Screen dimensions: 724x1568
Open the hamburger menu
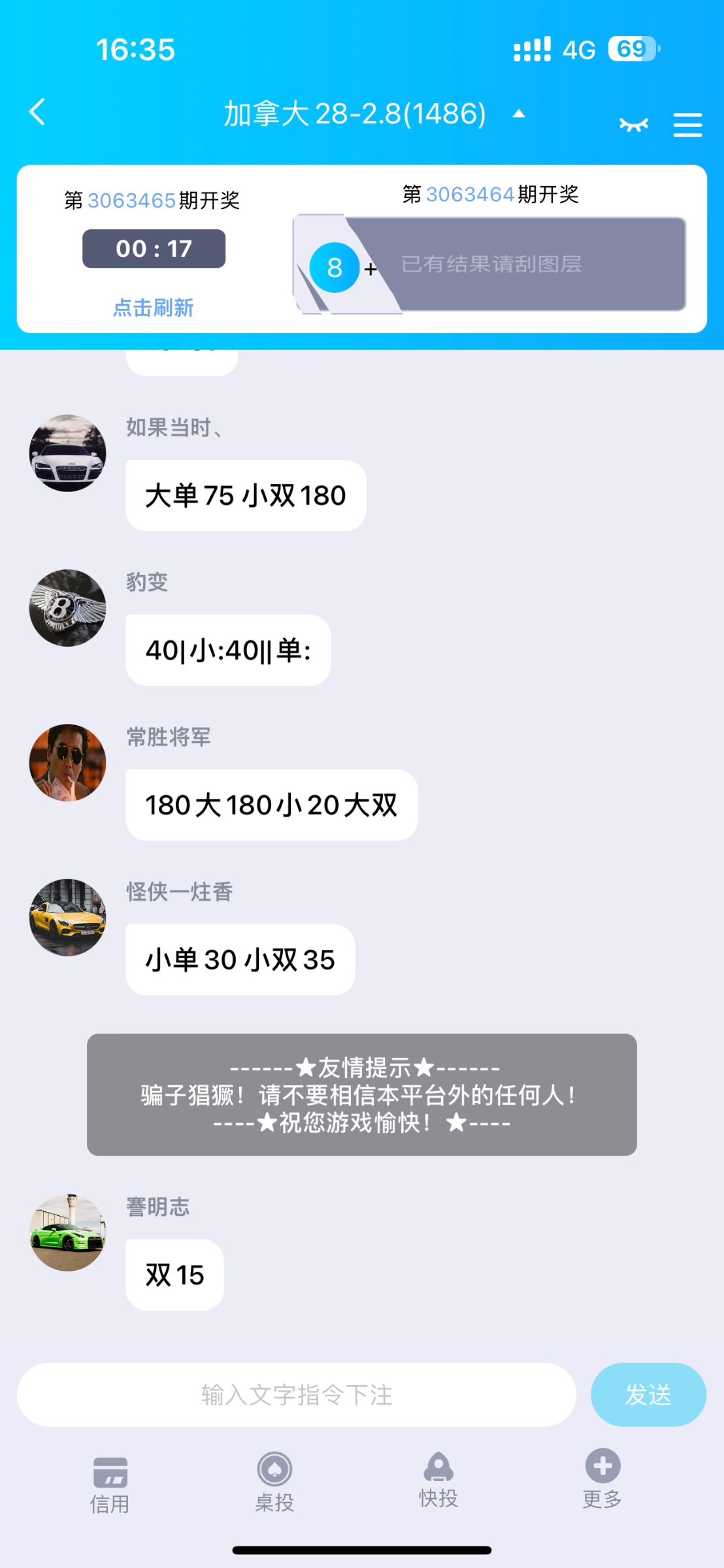pos(687,124)
